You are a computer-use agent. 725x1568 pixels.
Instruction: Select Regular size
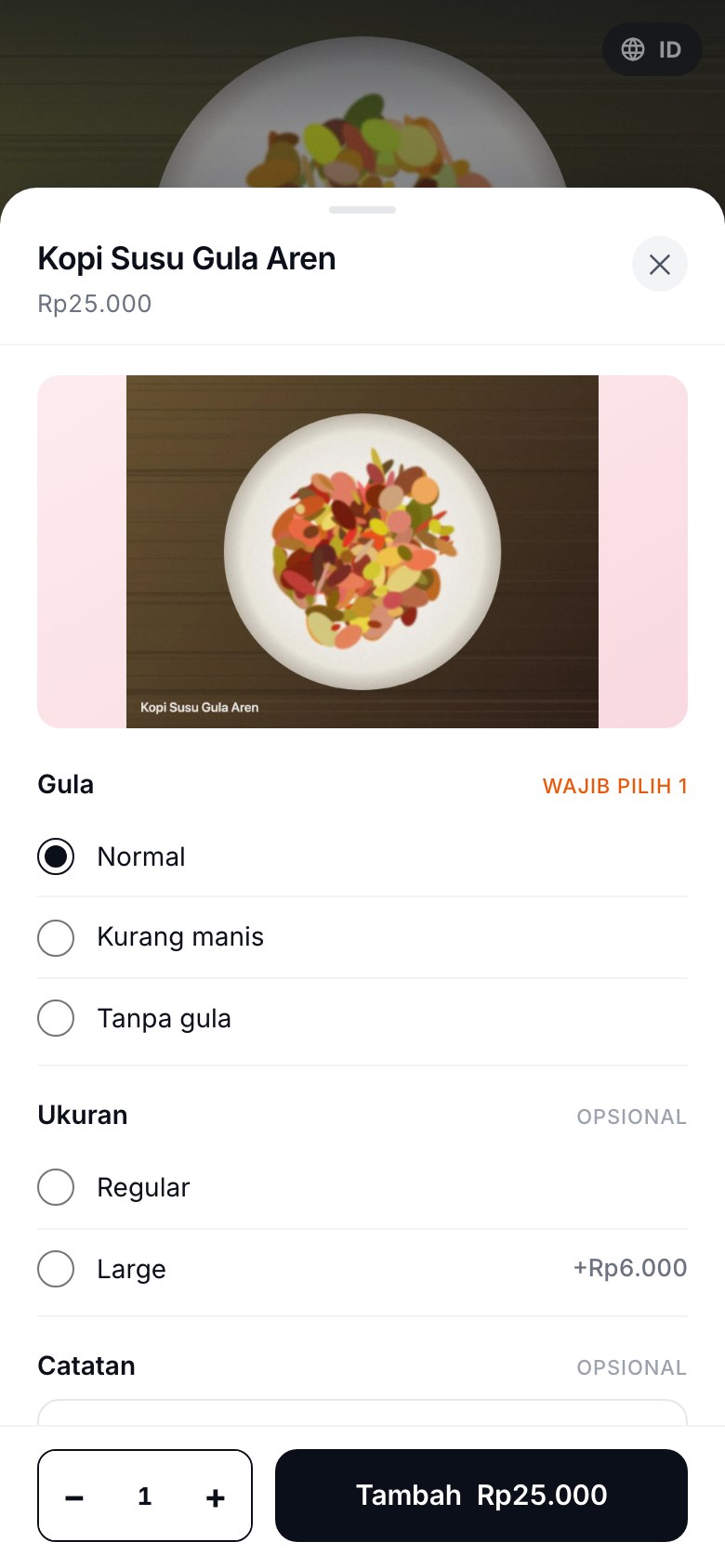362,1188
